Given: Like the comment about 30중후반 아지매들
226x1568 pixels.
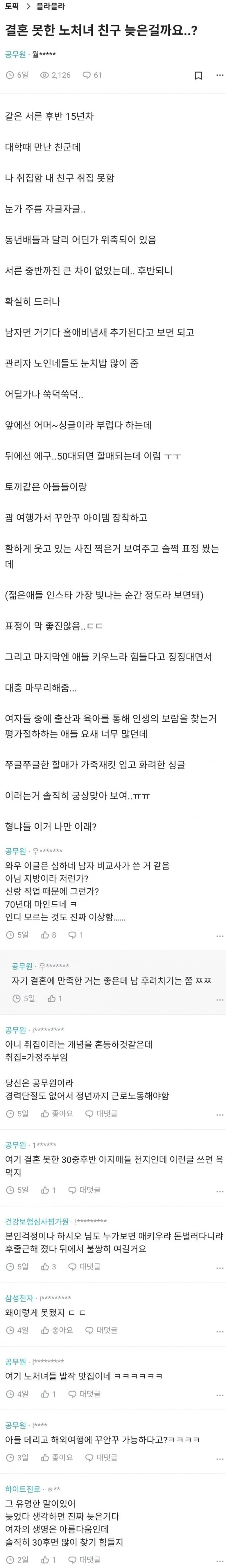Looking at the screenshot, I should tap(48, 1189).
